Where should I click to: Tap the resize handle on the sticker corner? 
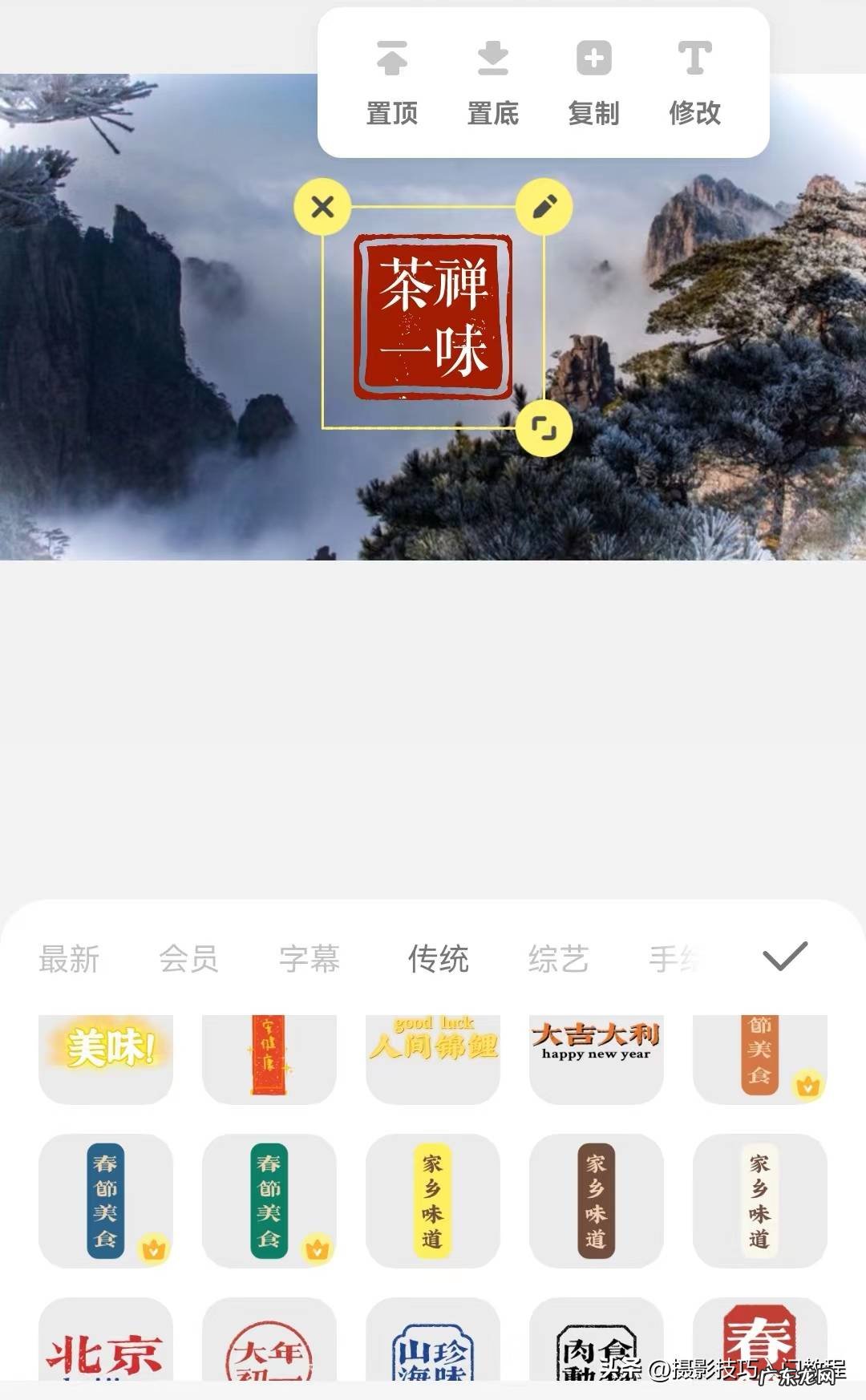point(544,430)
